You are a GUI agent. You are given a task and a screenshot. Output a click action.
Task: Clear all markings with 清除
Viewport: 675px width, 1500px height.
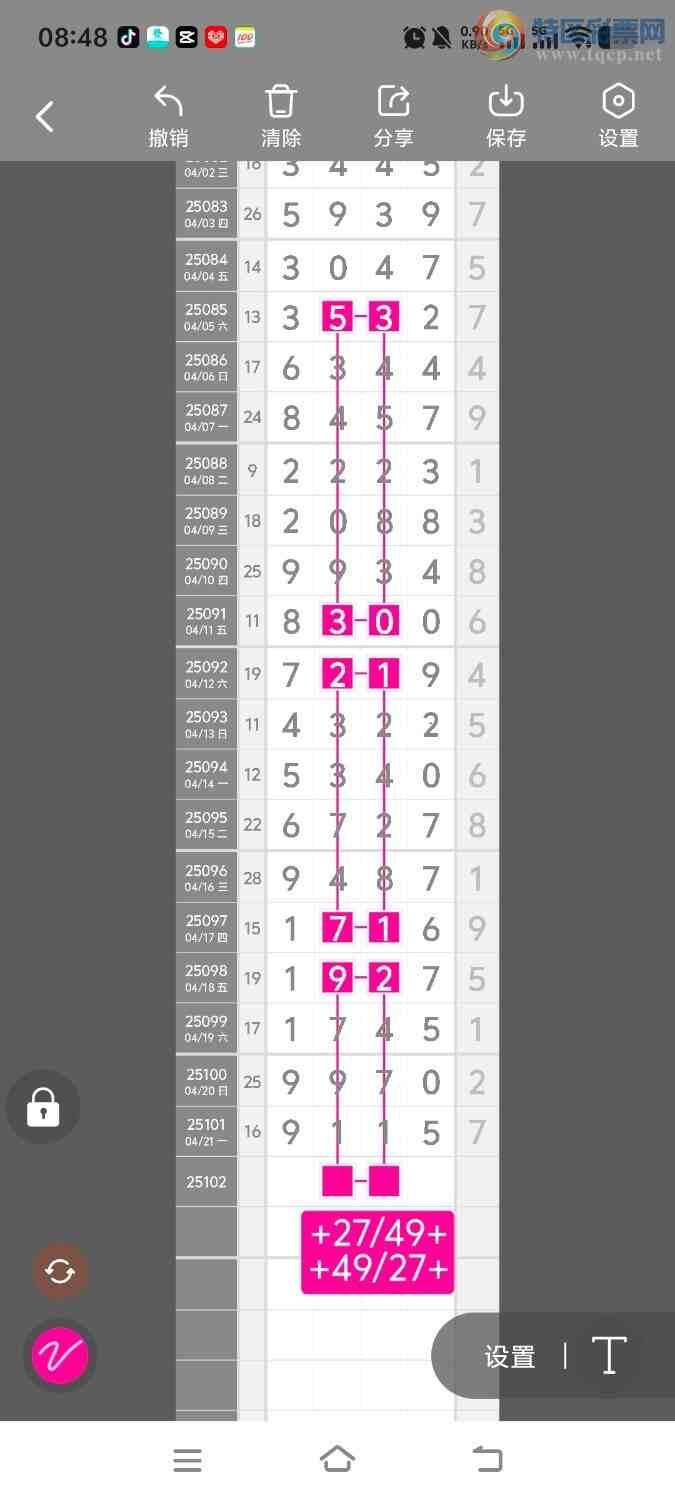(281, 117)
